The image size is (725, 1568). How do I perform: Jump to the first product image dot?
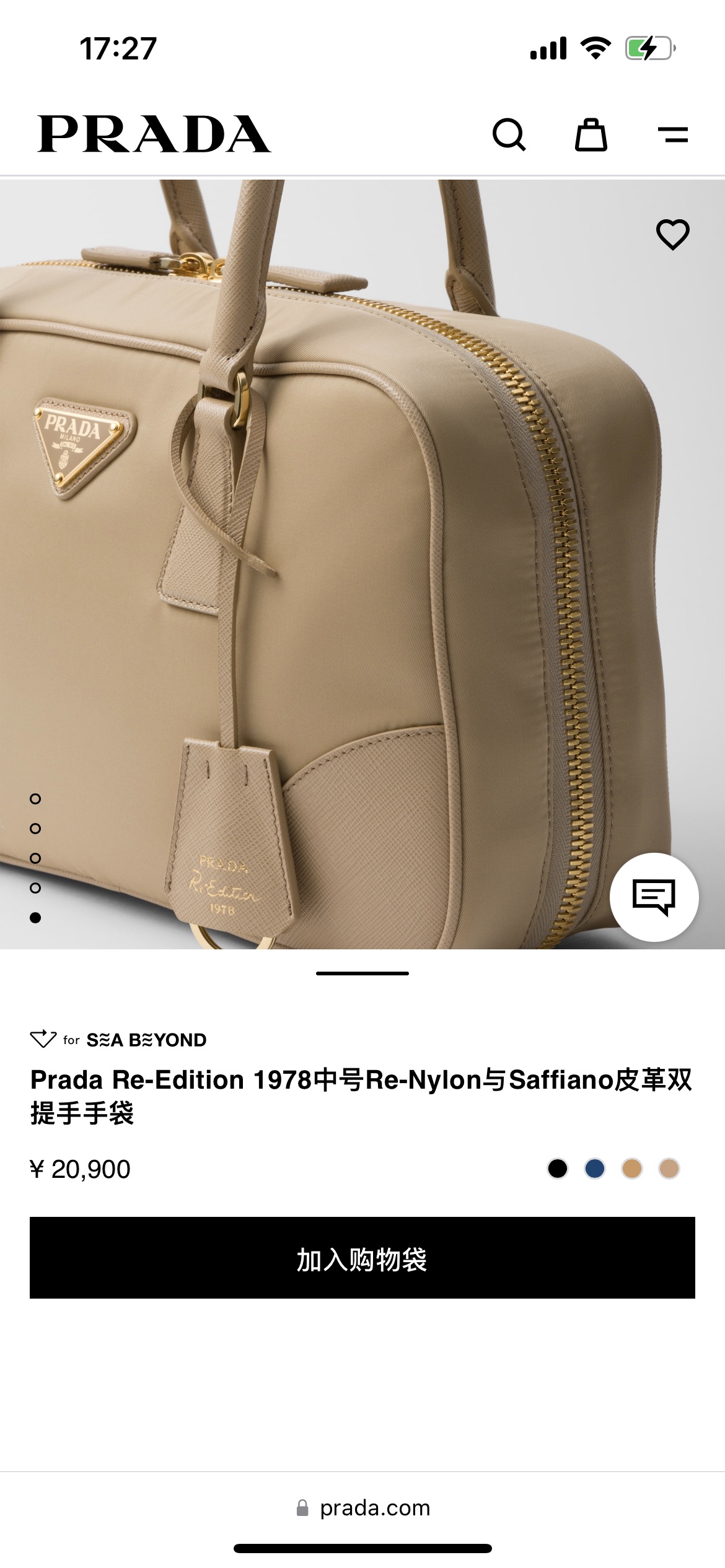(35, 799)
